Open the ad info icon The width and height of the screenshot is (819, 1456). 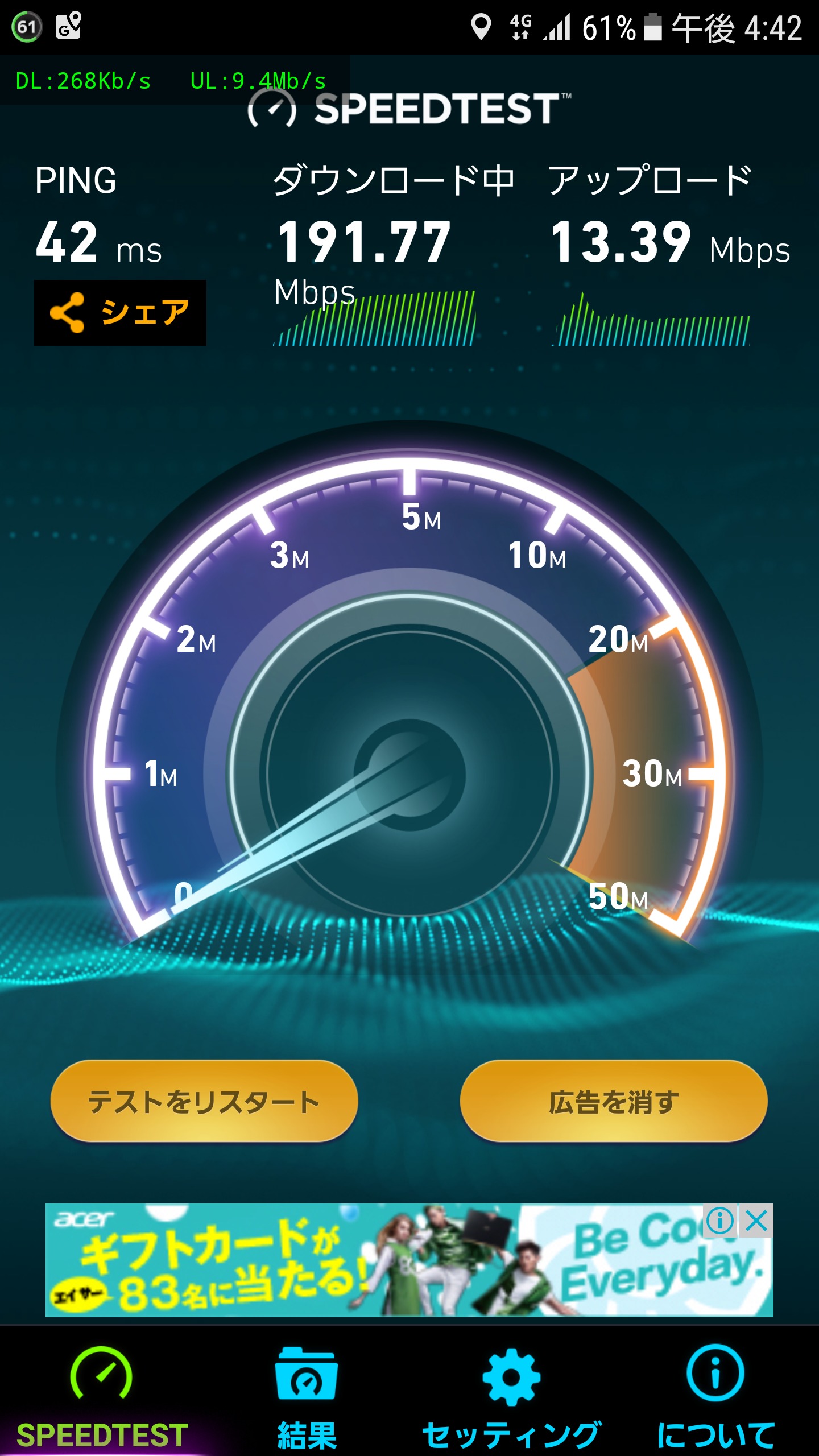[720, 1221]
